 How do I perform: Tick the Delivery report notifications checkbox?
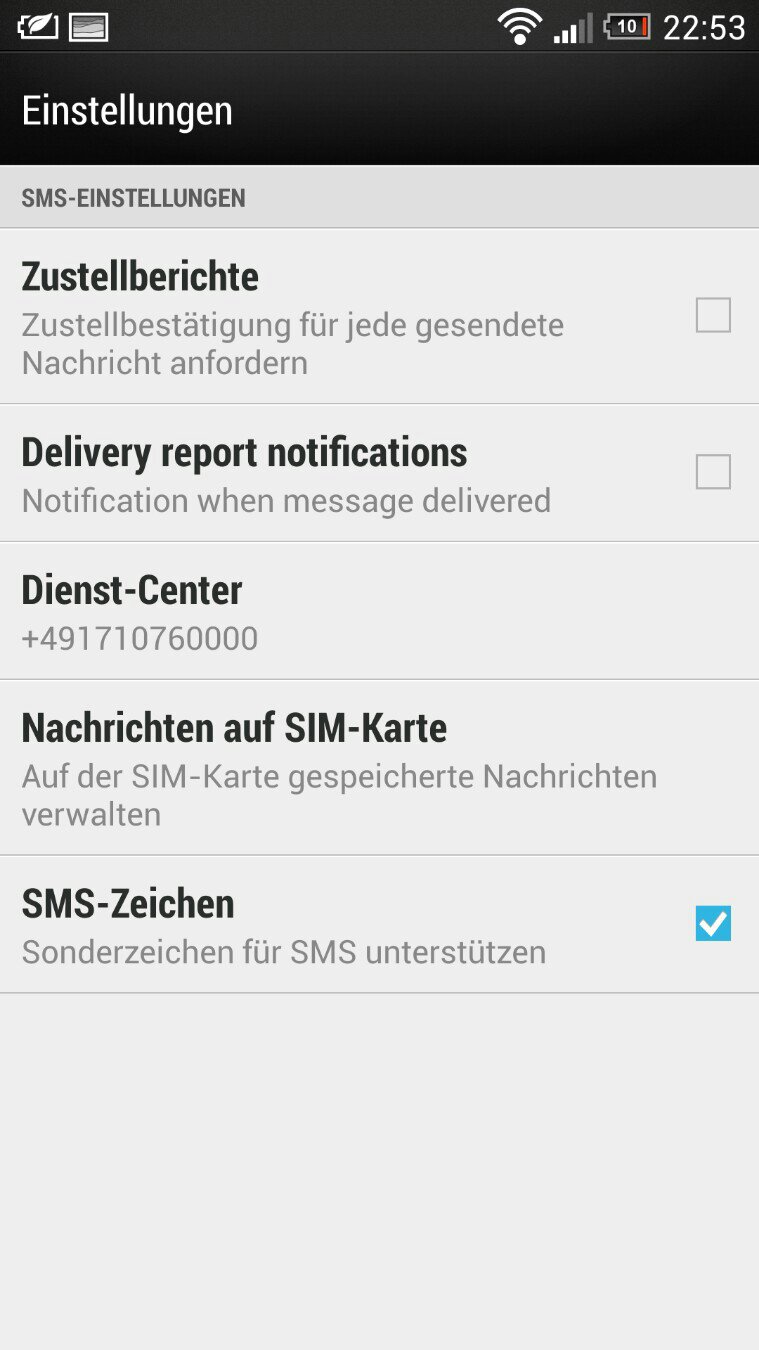point(713,472)
